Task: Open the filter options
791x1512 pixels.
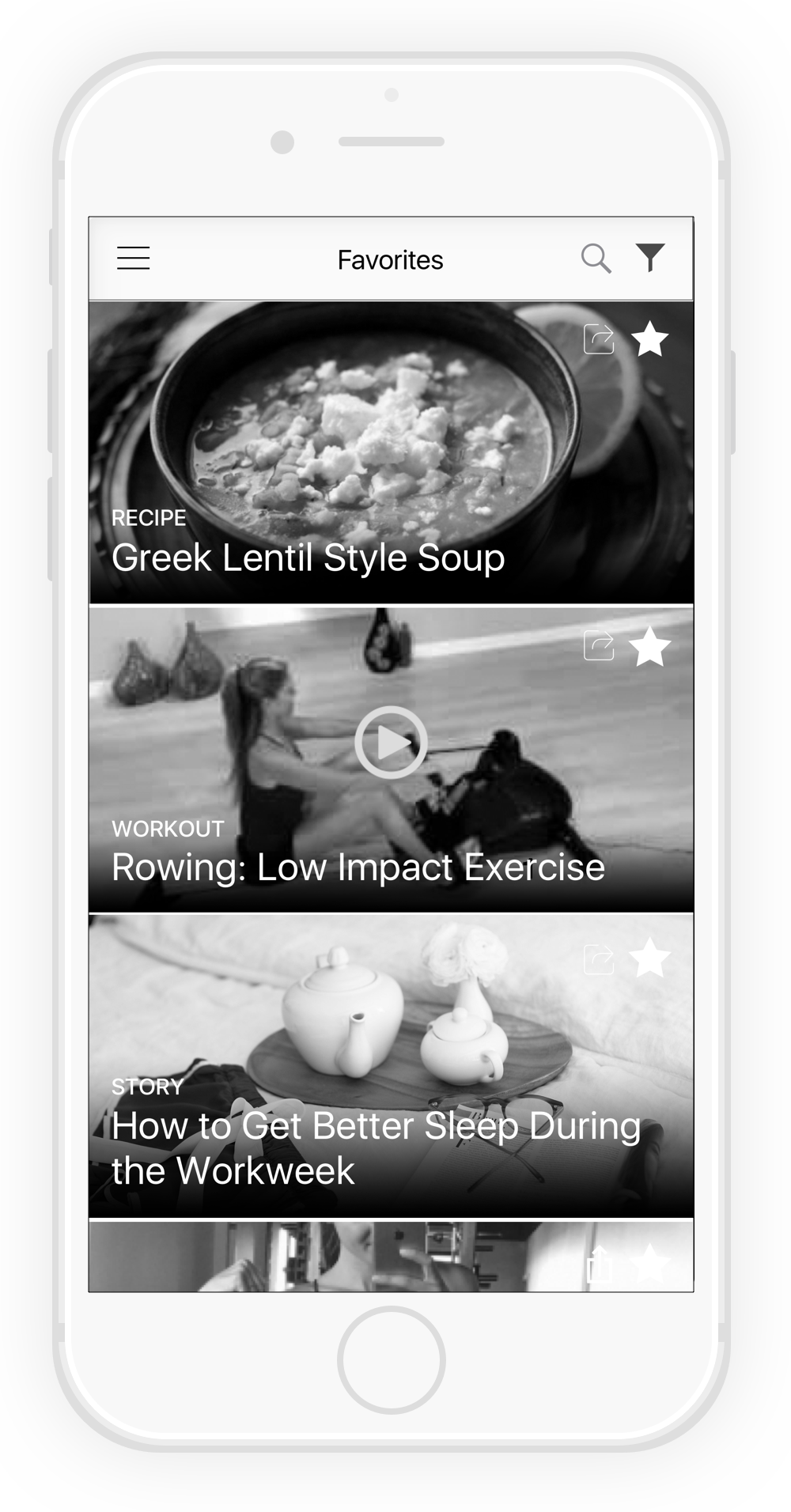Action: (x=650, y=258)
